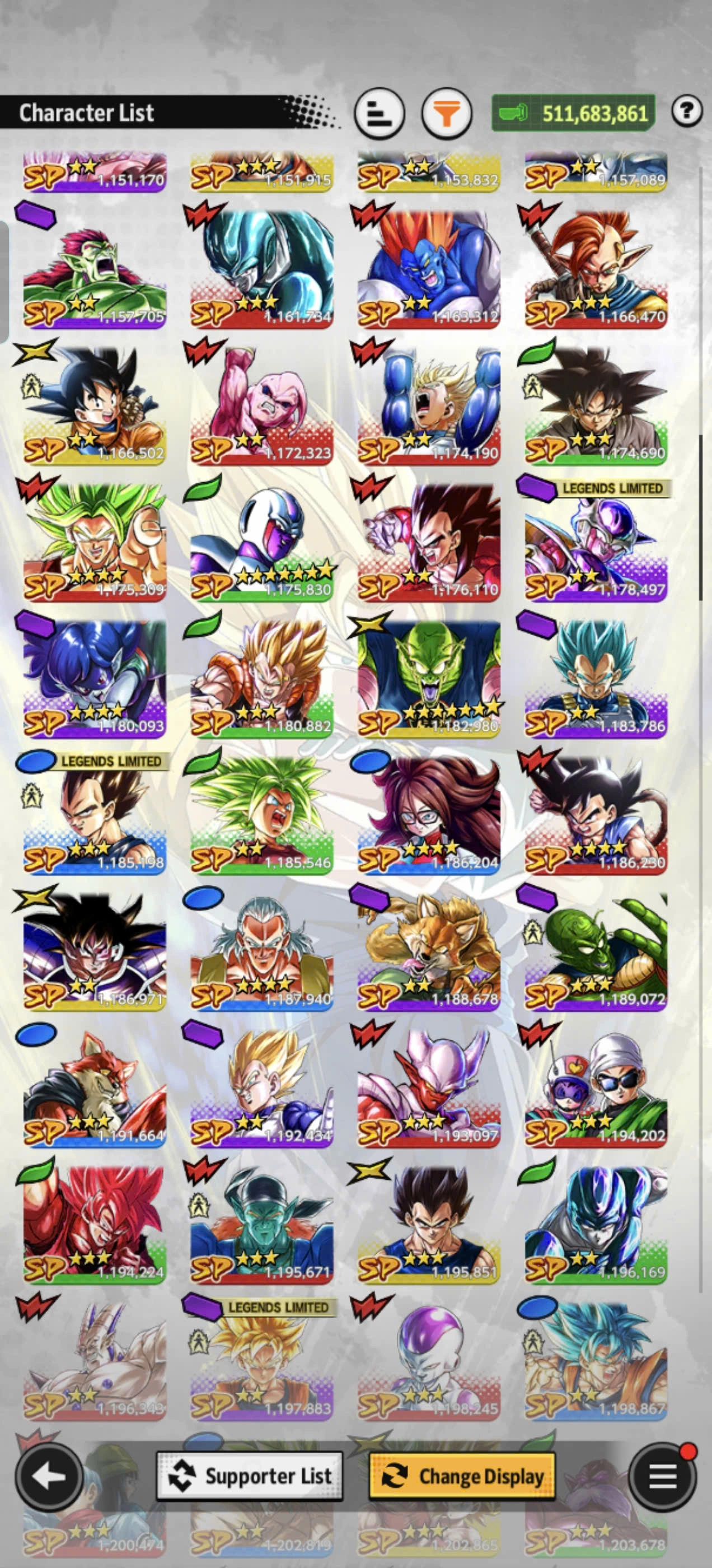Open the orange filter funnel
Viewport: 712px width, 1568px height.
(x=447, y=113)
